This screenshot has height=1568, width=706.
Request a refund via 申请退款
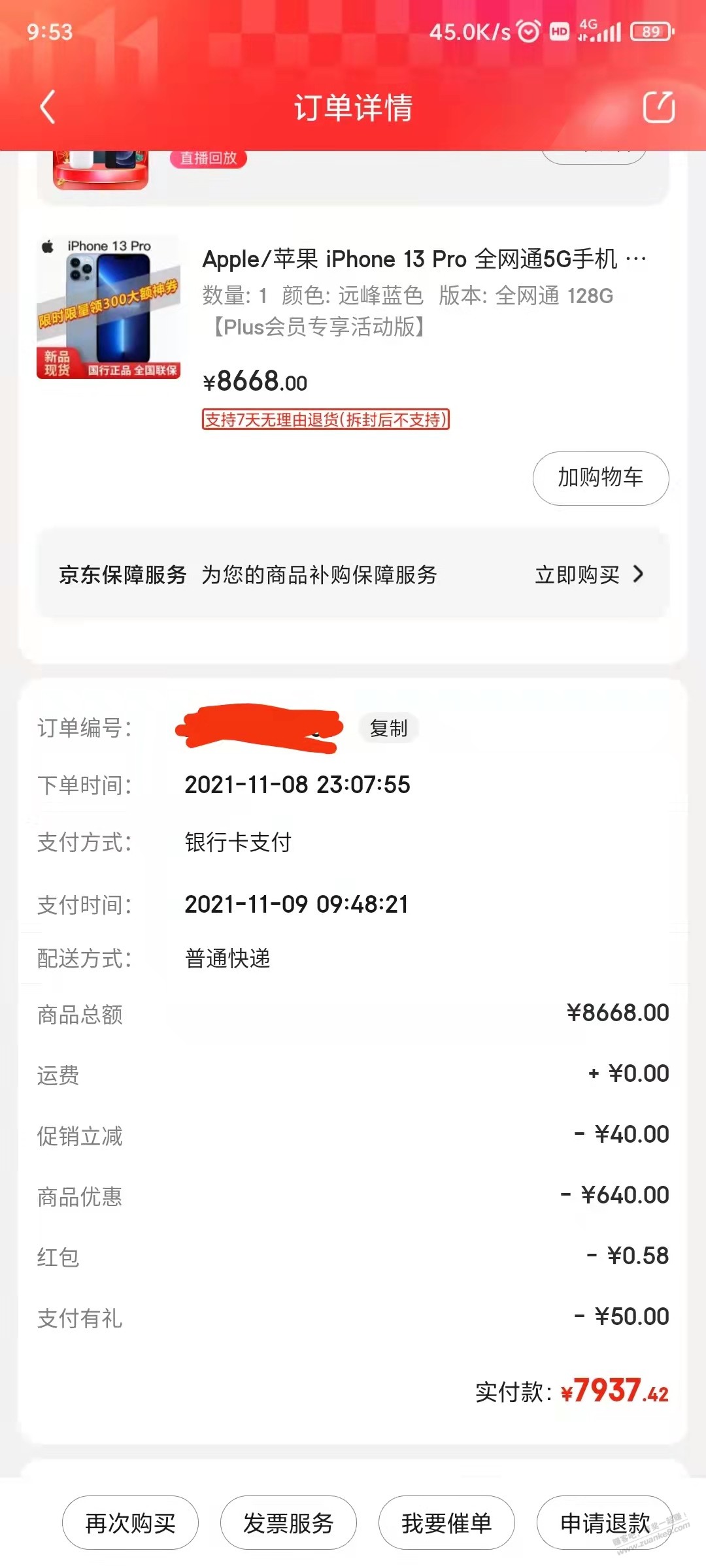[605, 1524]
